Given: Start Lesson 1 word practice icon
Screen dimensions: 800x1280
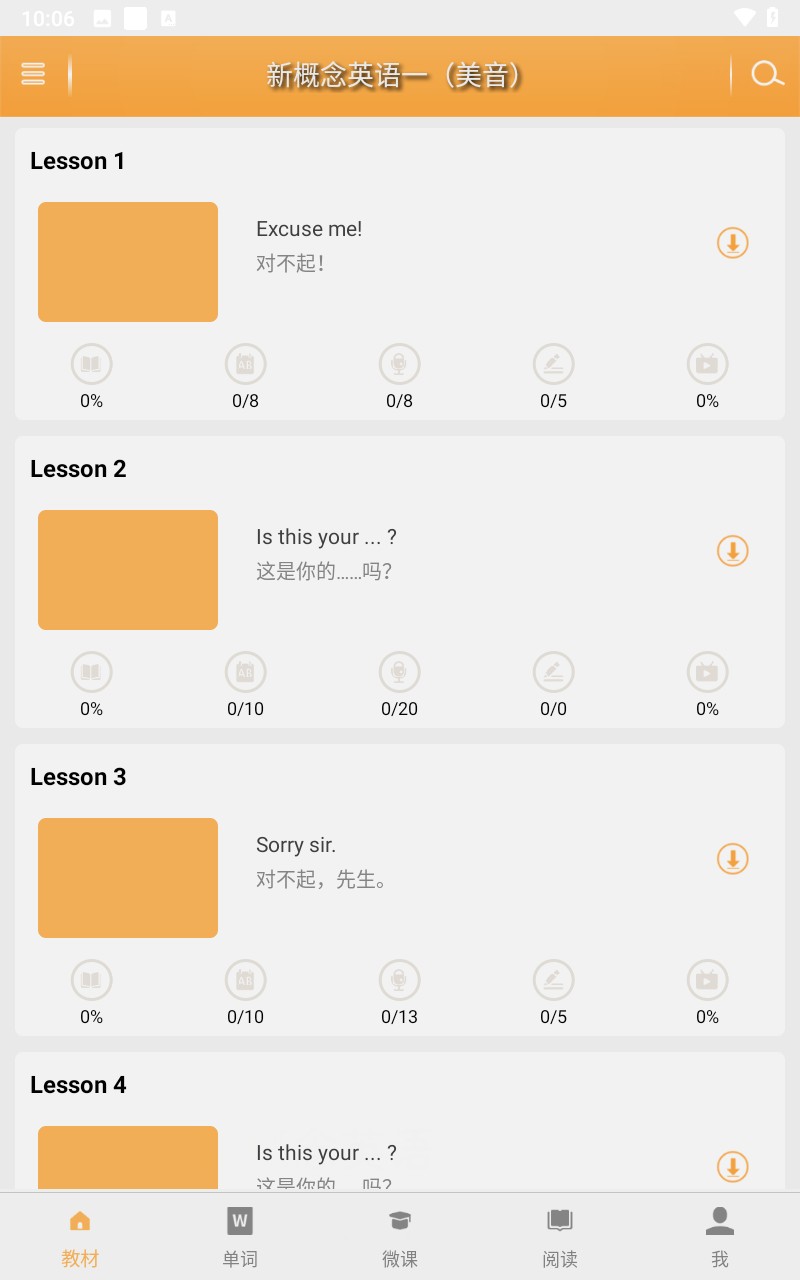Looking at the screenshot, I should [x=245, y=363].
